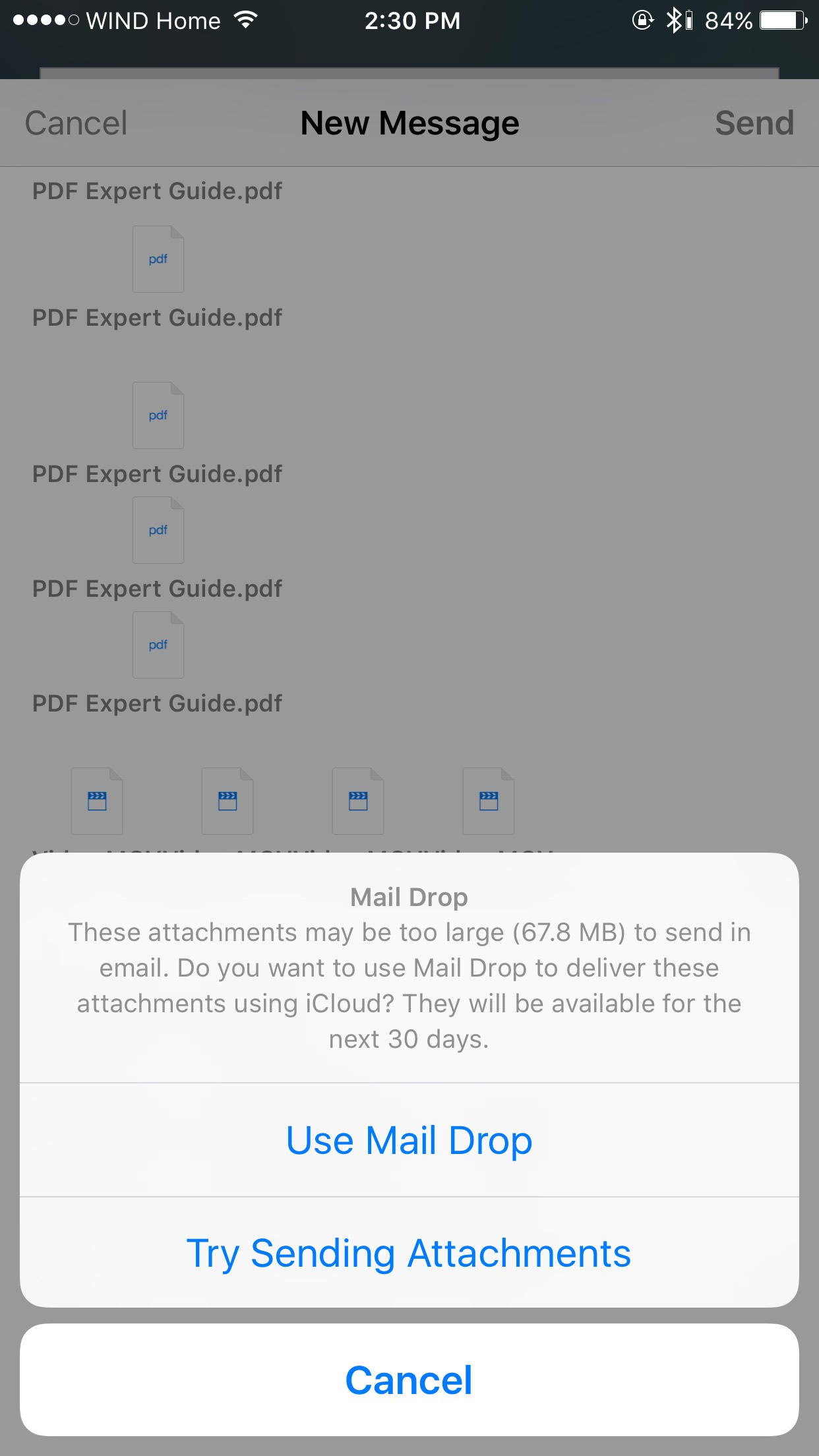Open the rightmost video attachment icon

click(488, 801)
